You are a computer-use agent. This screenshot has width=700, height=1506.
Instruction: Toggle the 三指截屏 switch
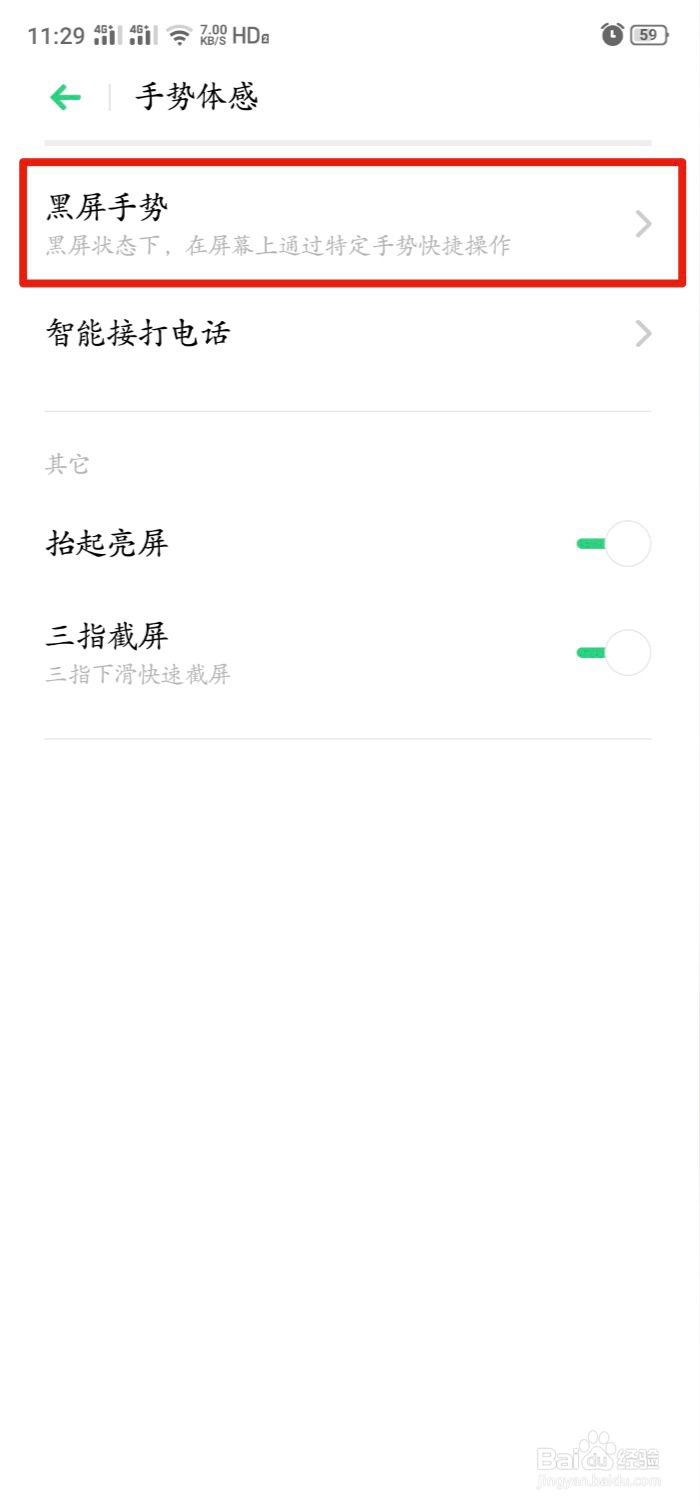click(x=614, y=653)
